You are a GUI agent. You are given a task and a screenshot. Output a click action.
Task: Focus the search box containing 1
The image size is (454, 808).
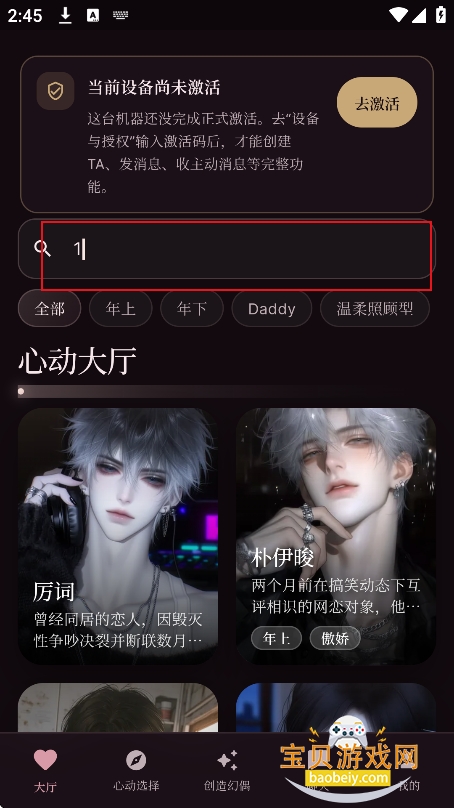227,249
